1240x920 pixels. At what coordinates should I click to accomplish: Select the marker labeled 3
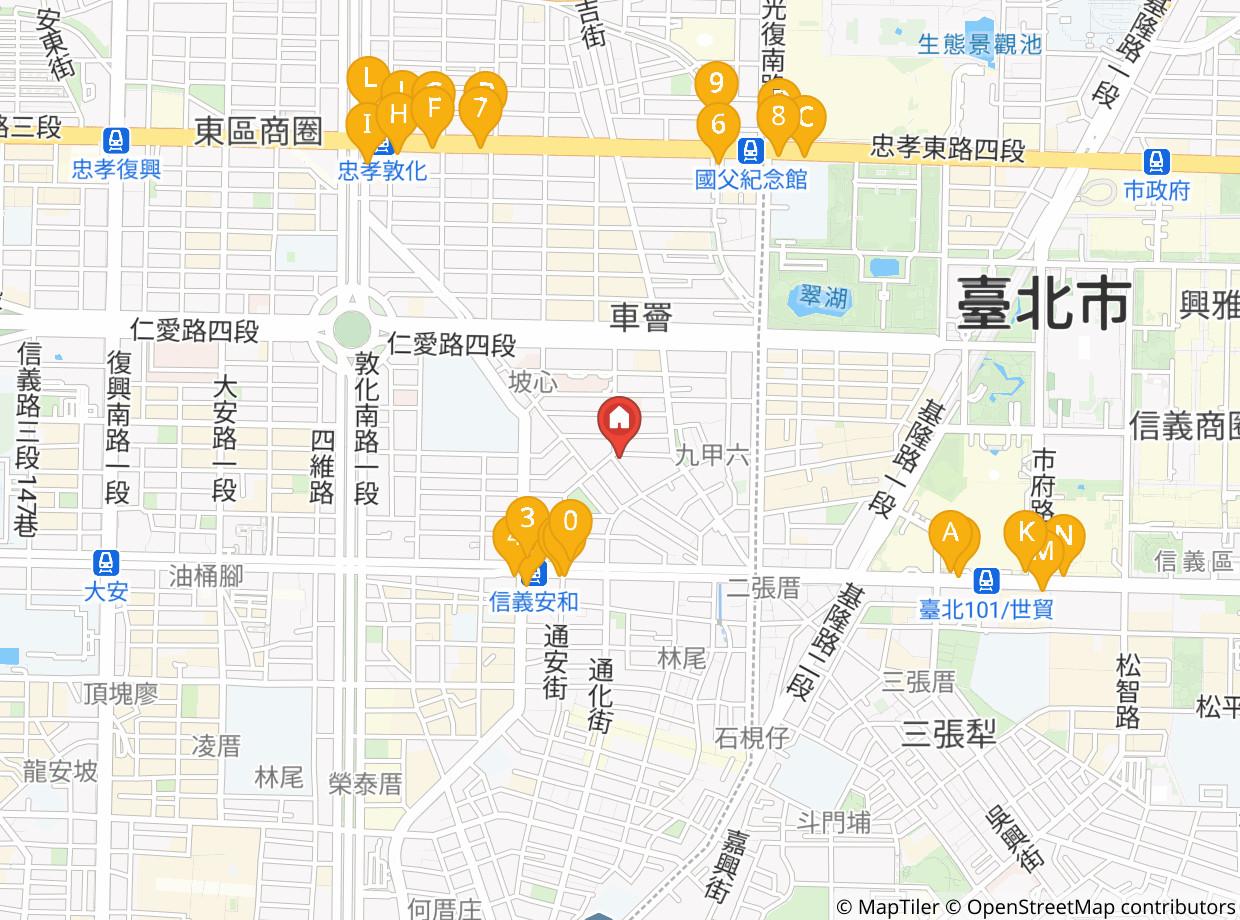[x=527, y=517]
